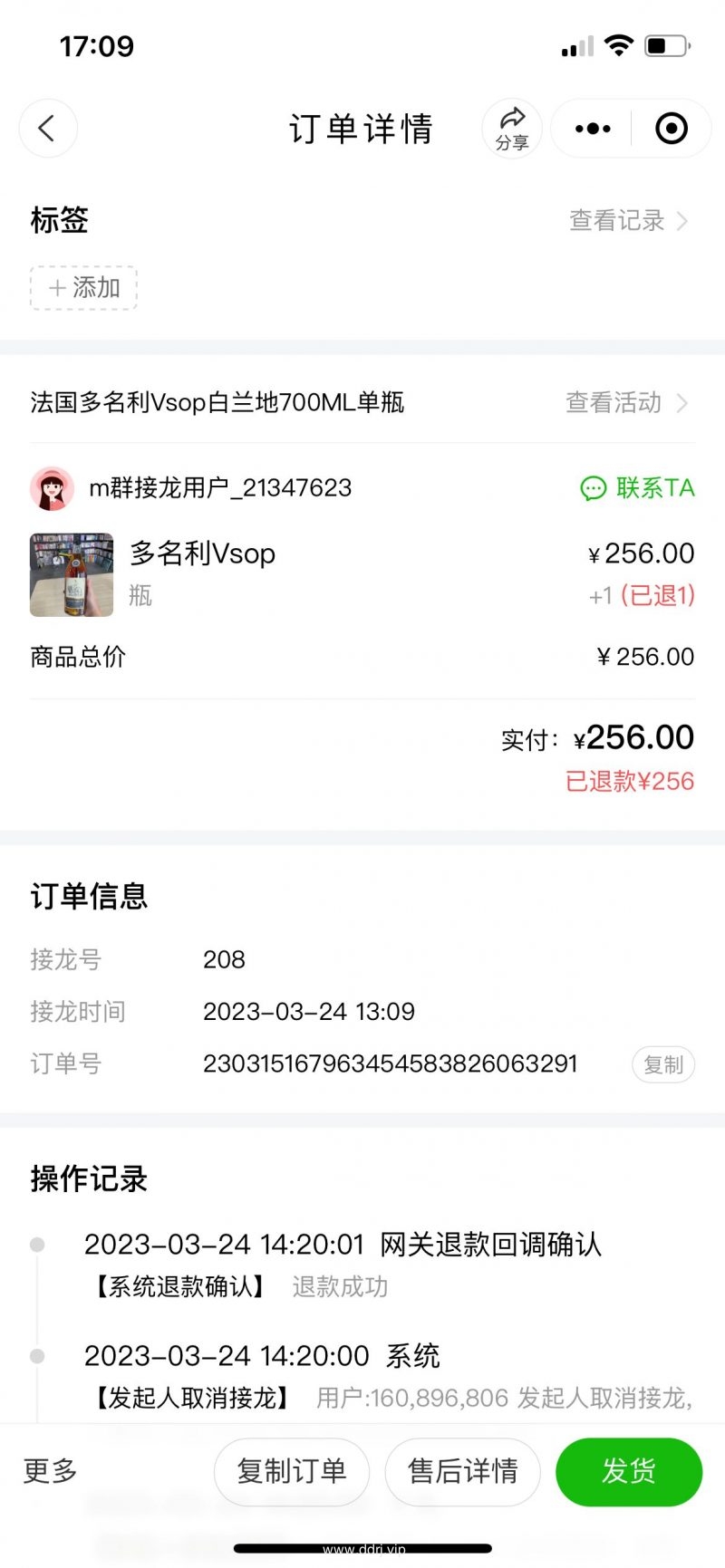Open the 多名利Vsop product thumbnail

[x=72, y=575]
